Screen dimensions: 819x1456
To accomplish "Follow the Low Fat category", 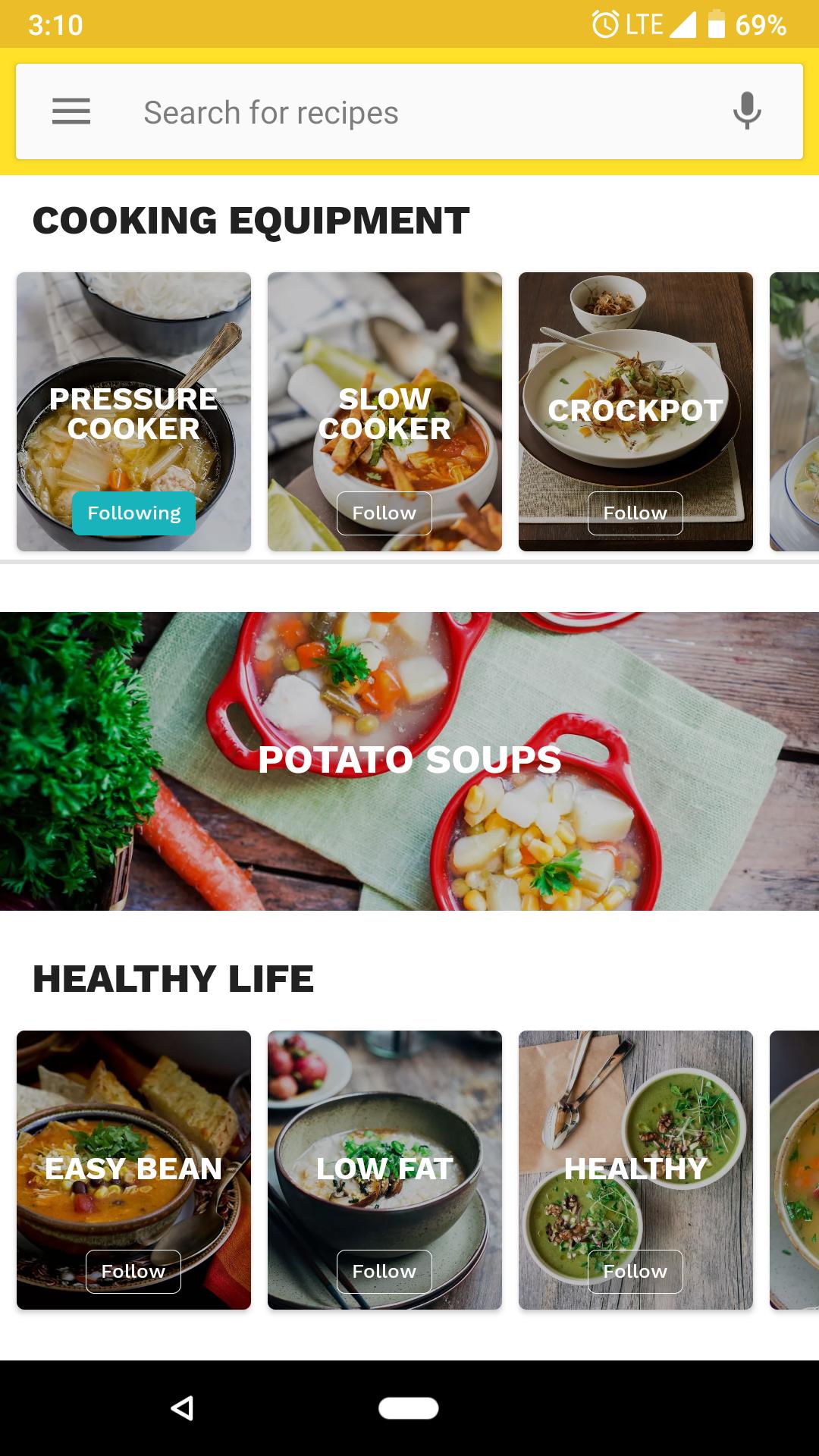I will [x=384, y=1272].
